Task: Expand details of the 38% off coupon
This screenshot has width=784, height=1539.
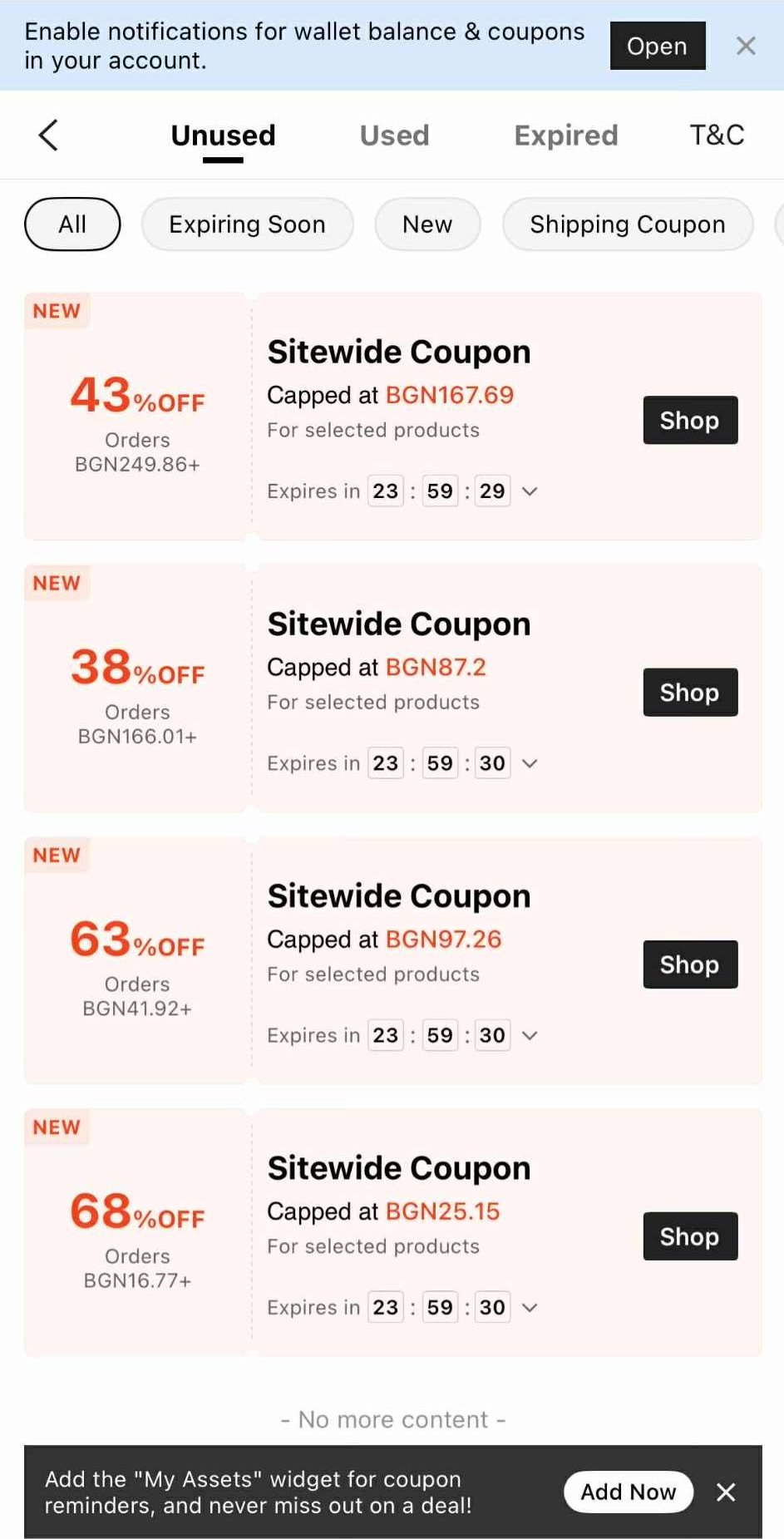Action: (x=530, y=763)
